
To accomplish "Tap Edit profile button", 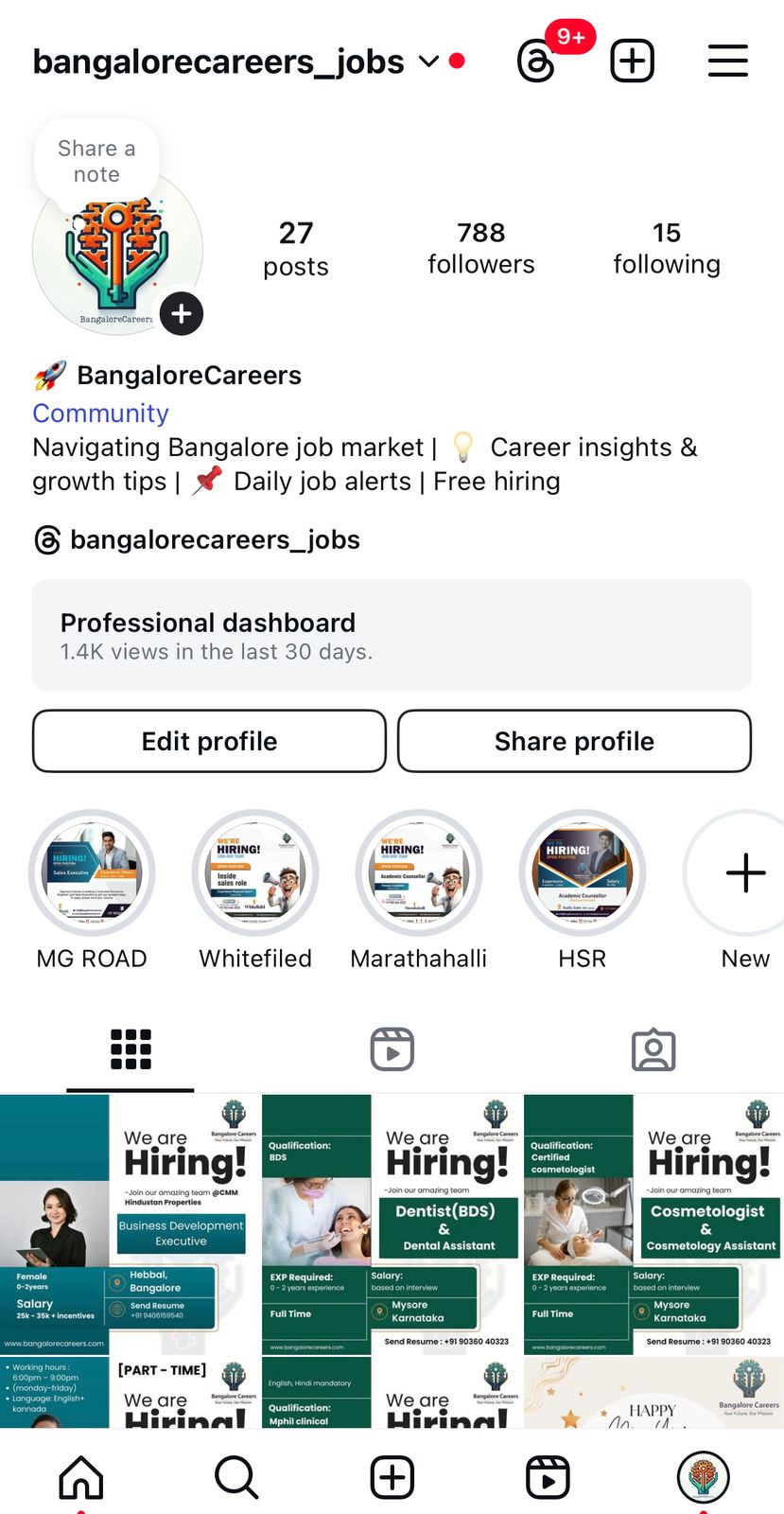I will click(x=209, y=741).
